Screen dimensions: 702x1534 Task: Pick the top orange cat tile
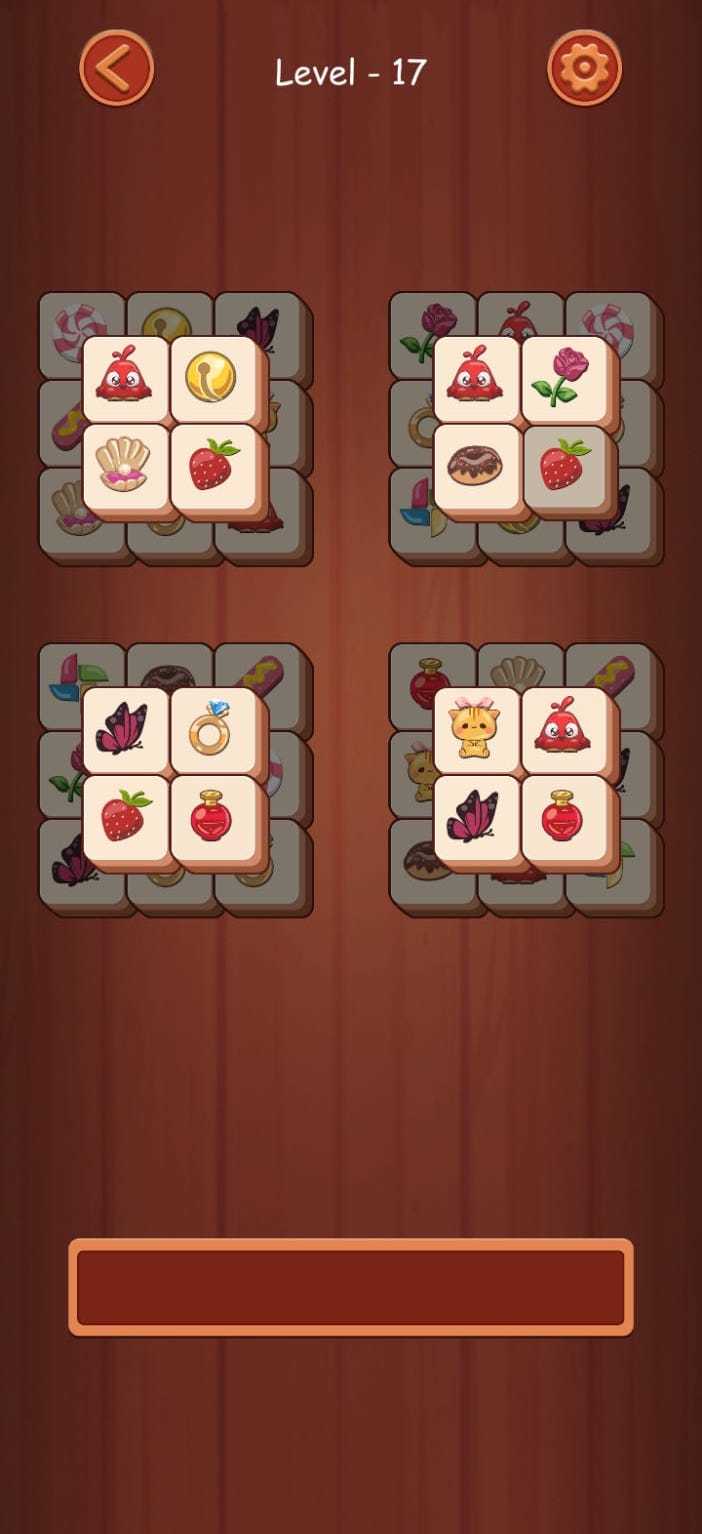click(475, 729)
